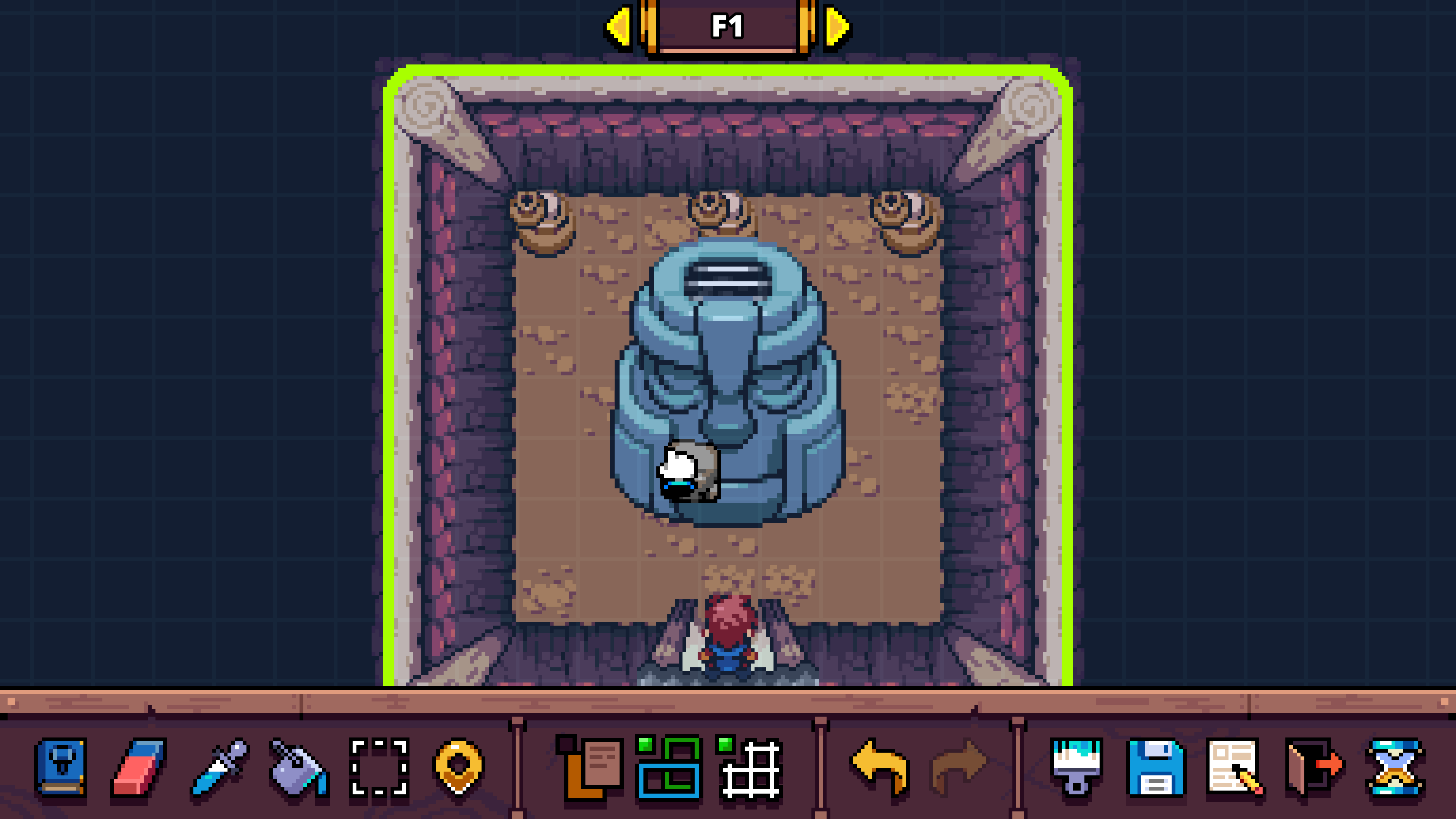The width and height of the screenshot is (1456, 819).
Task: Toggle the grid overlay
Action: (x=750, y=767)
